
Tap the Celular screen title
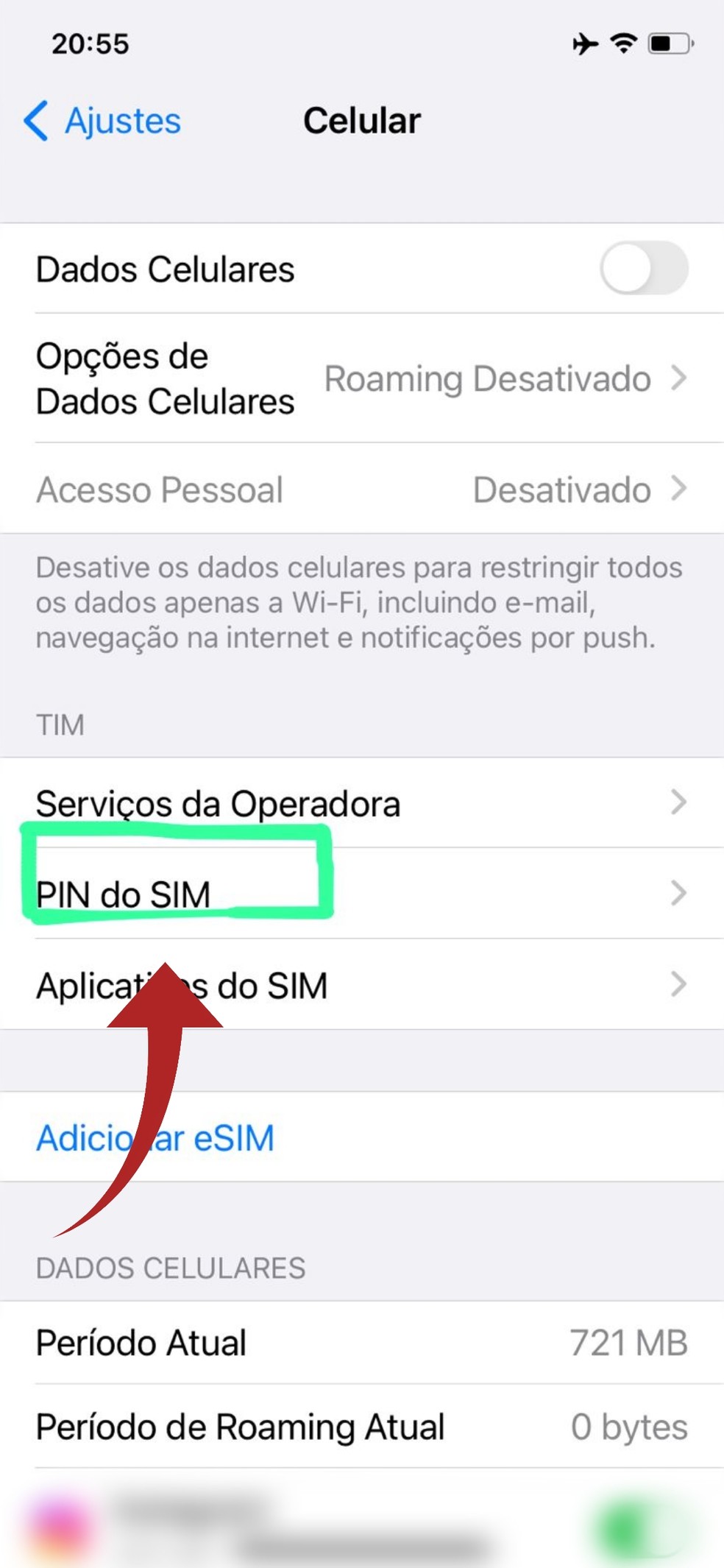point(362,120)
